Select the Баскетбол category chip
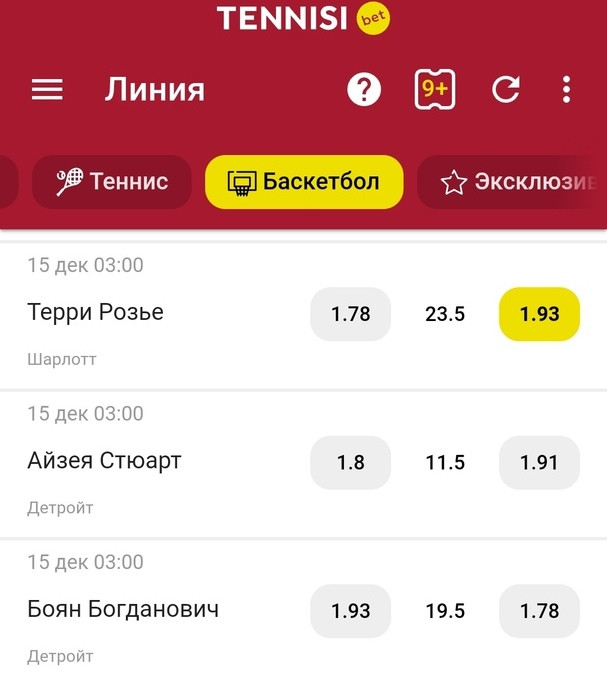This screenshot has width=607, height=680. [304, 182]
